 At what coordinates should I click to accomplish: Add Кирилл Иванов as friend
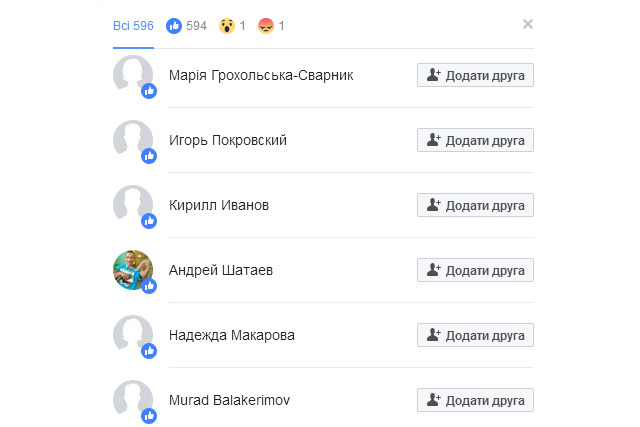click(475, 205)
